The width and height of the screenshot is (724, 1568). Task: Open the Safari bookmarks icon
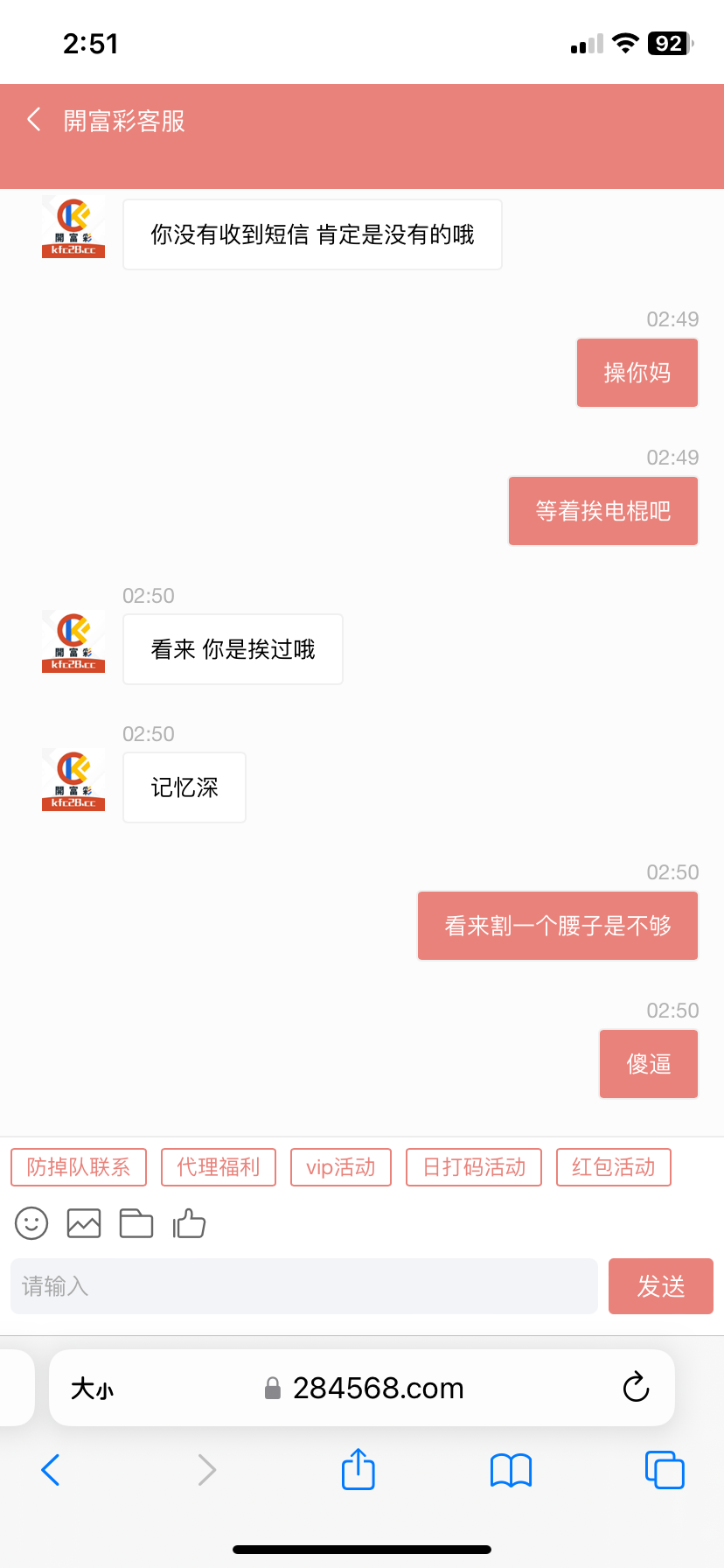(x=511, y=1470)
